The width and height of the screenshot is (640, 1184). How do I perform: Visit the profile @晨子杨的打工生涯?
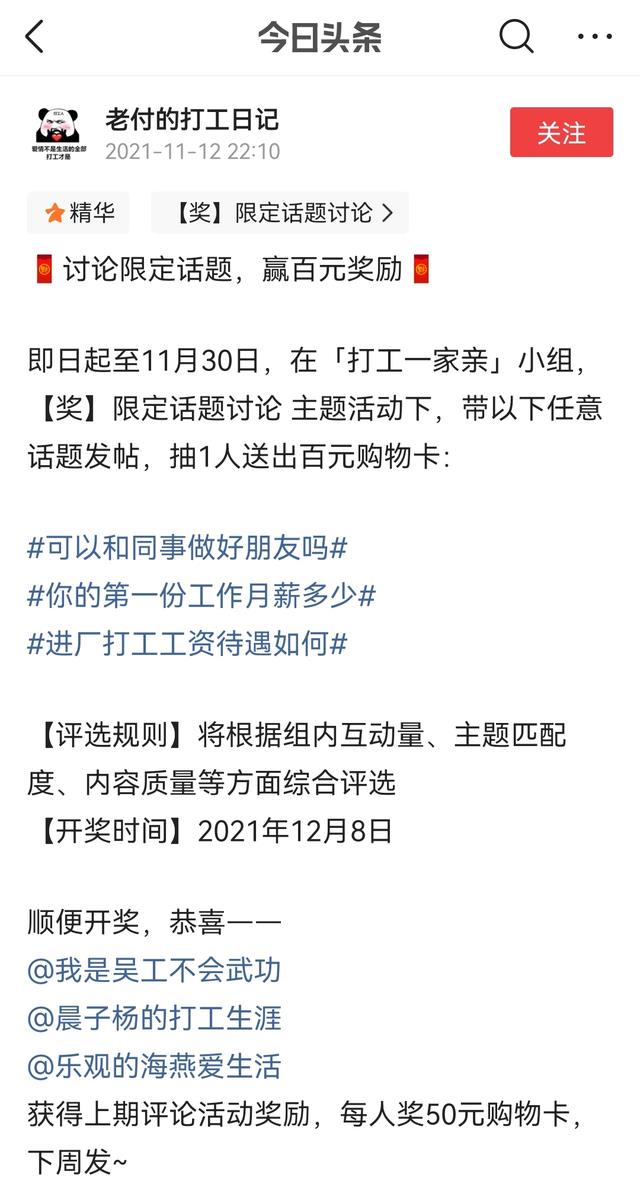(x=154, y=1019)
